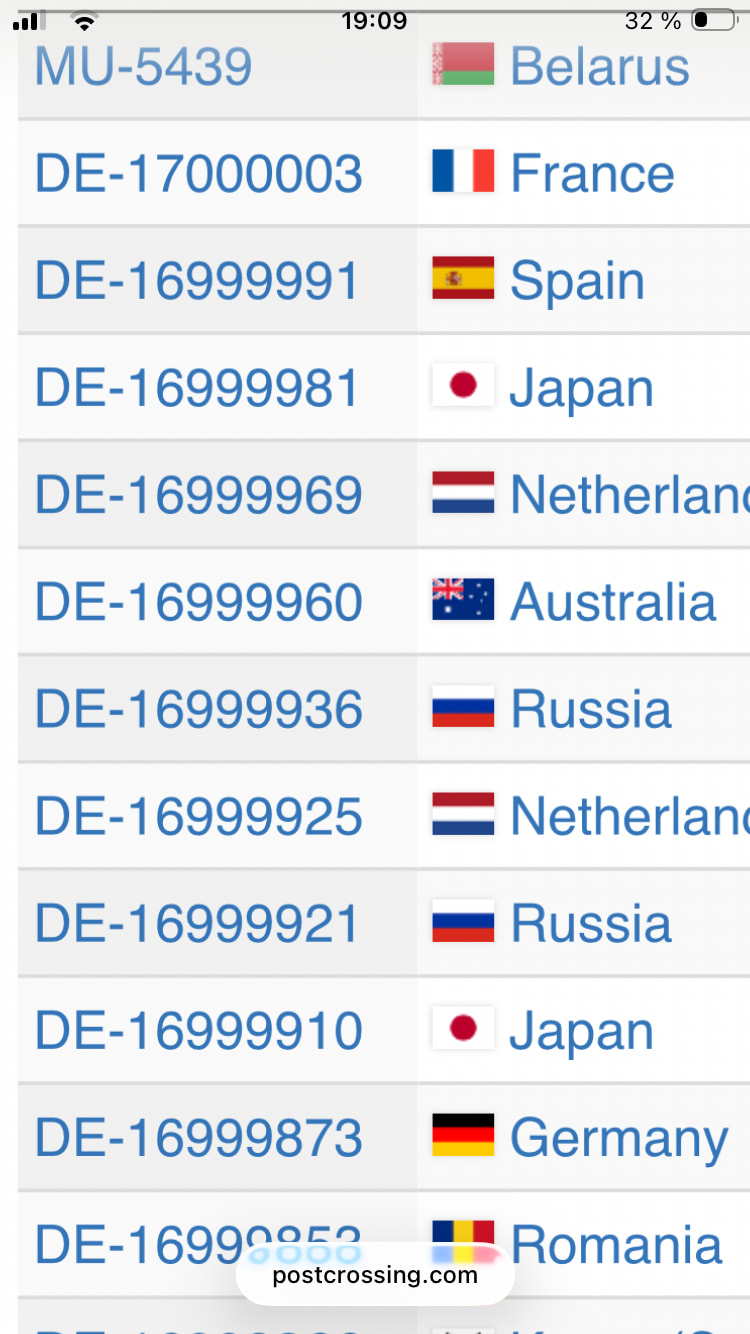Open the Romania country link
The image size is (750, 1334).
(x=616, y=1244)
